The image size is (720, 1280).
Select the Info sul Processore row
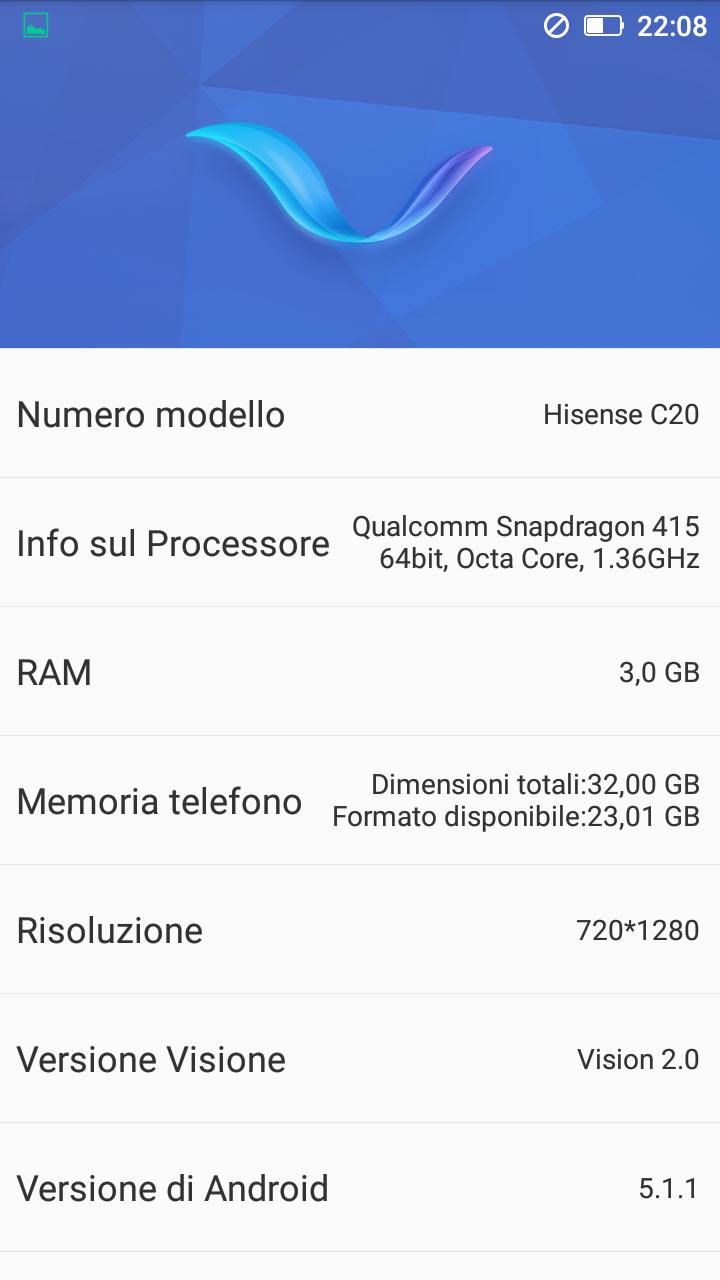click(x=360, y=543)
